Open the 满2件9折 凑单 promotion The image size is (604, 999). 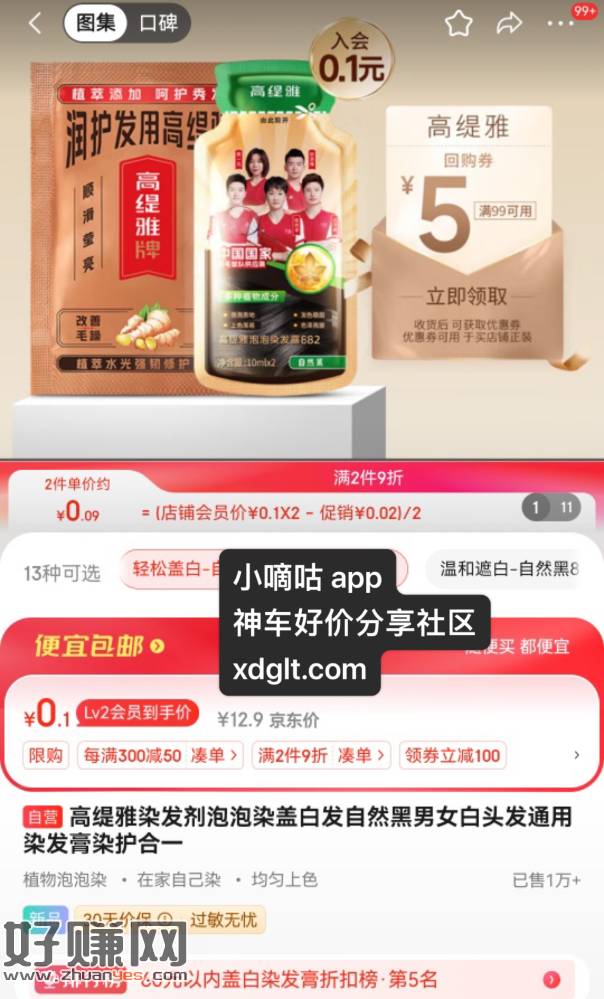coord(320,755)
